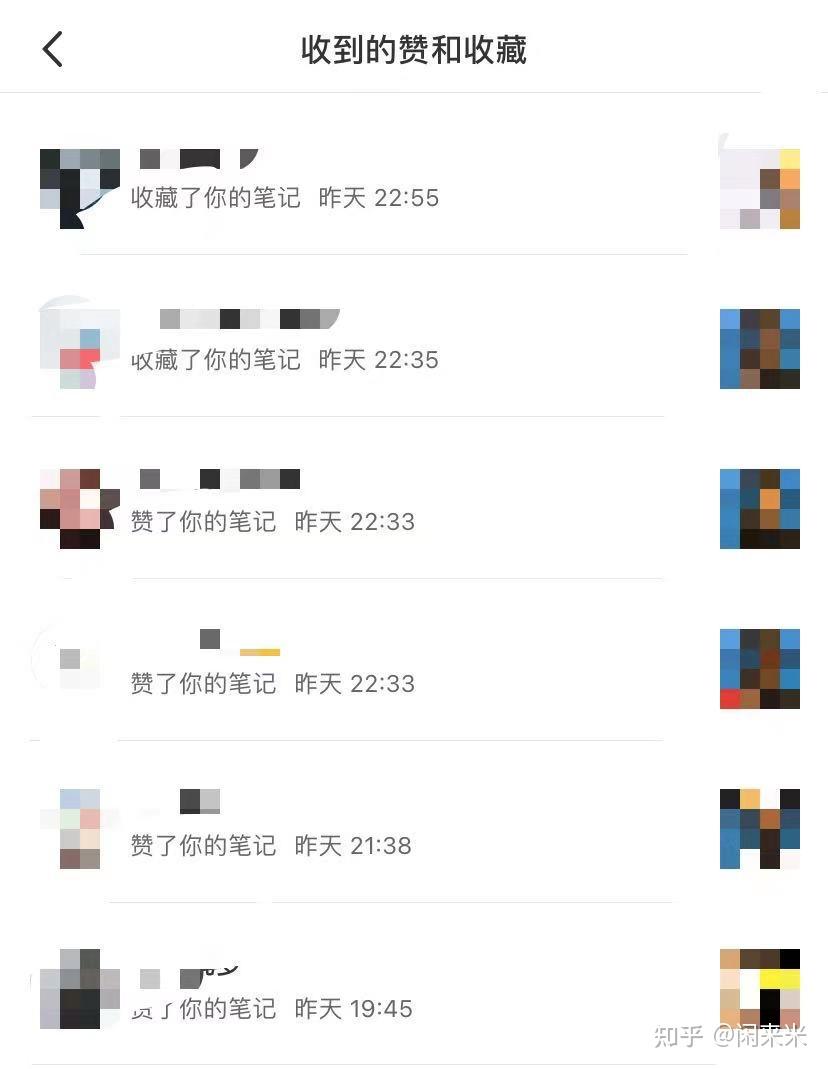The image size is (828, 1069).
Task: Tap the second row's note preview image
Action: [x=759, y=348]
